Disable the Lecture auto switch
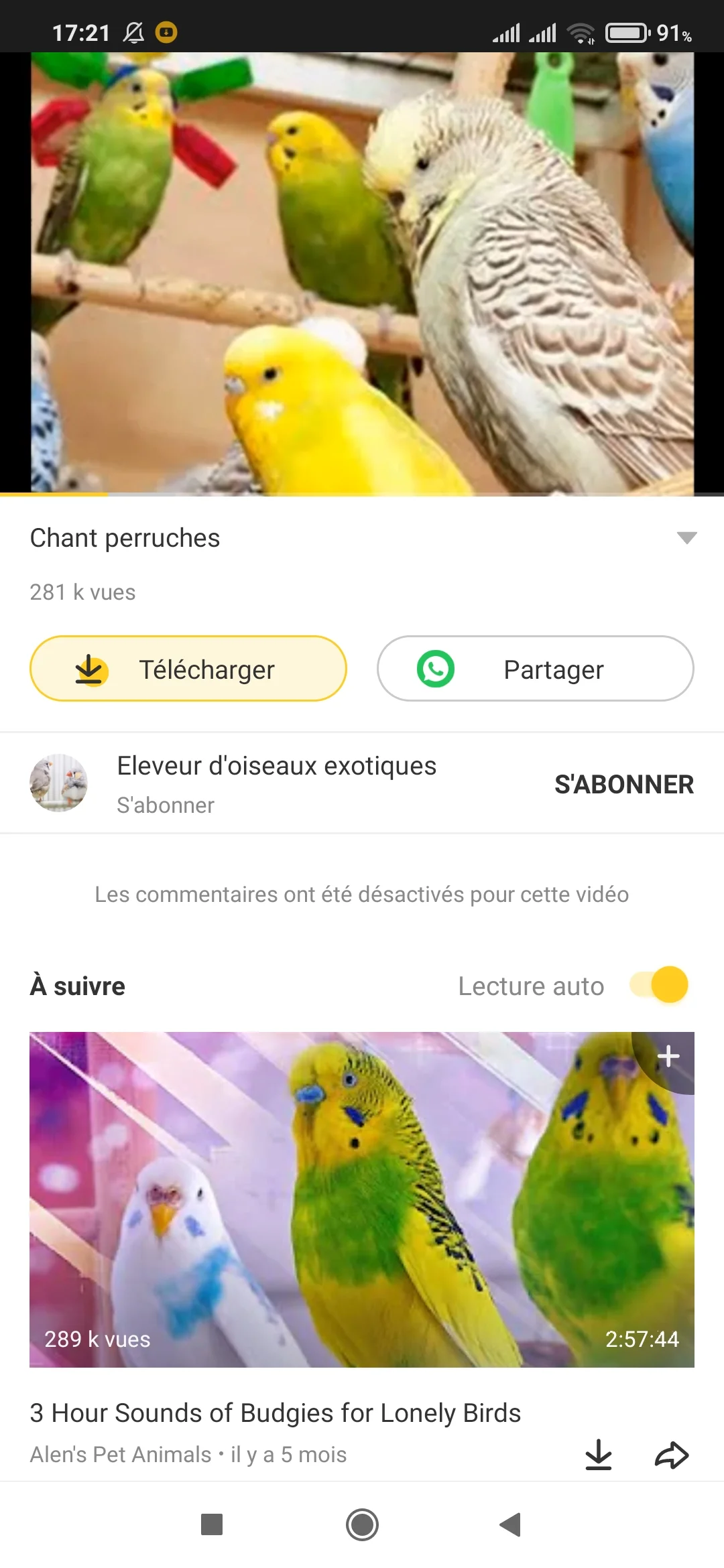 point(660,985)
